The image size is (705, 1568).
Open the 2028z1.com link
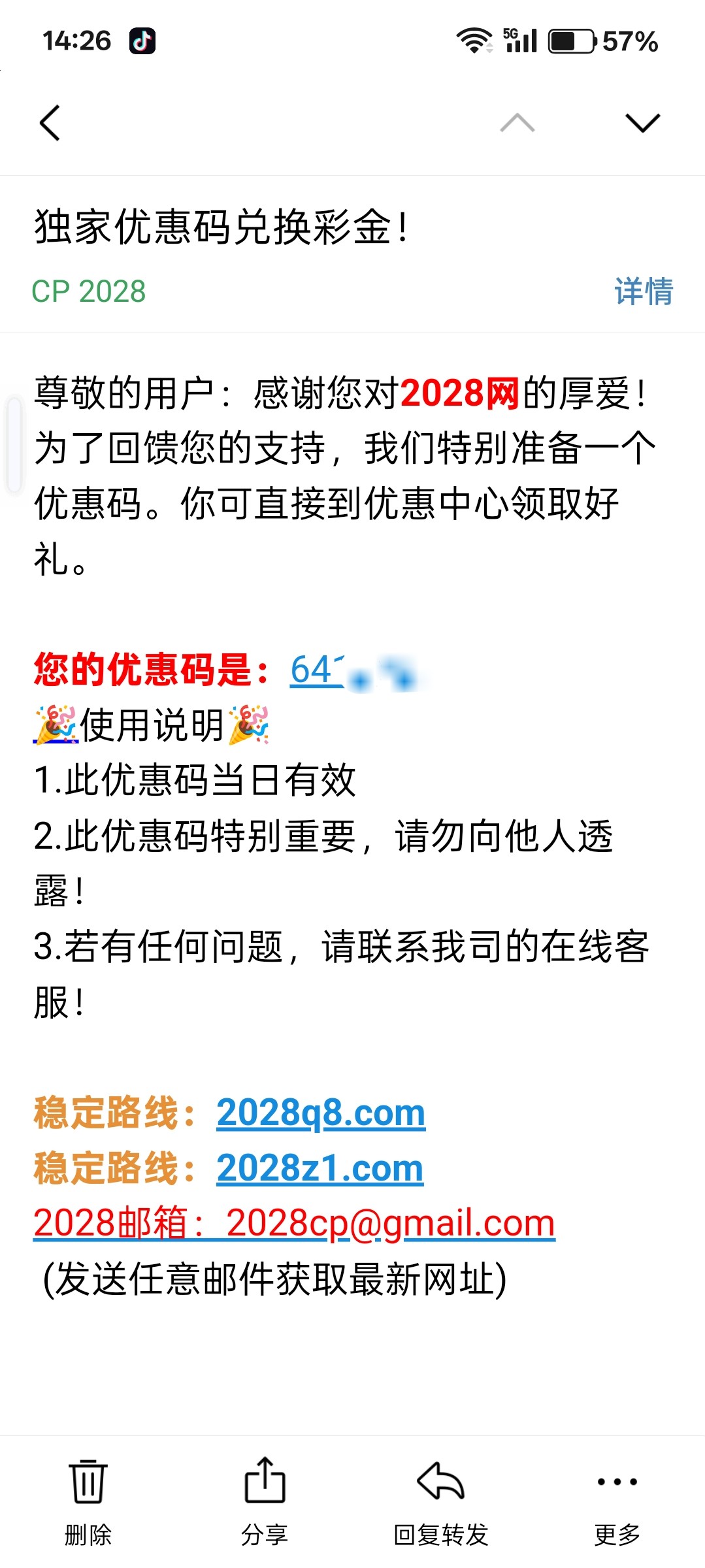pyautogui.click(x=320, y=1168)
